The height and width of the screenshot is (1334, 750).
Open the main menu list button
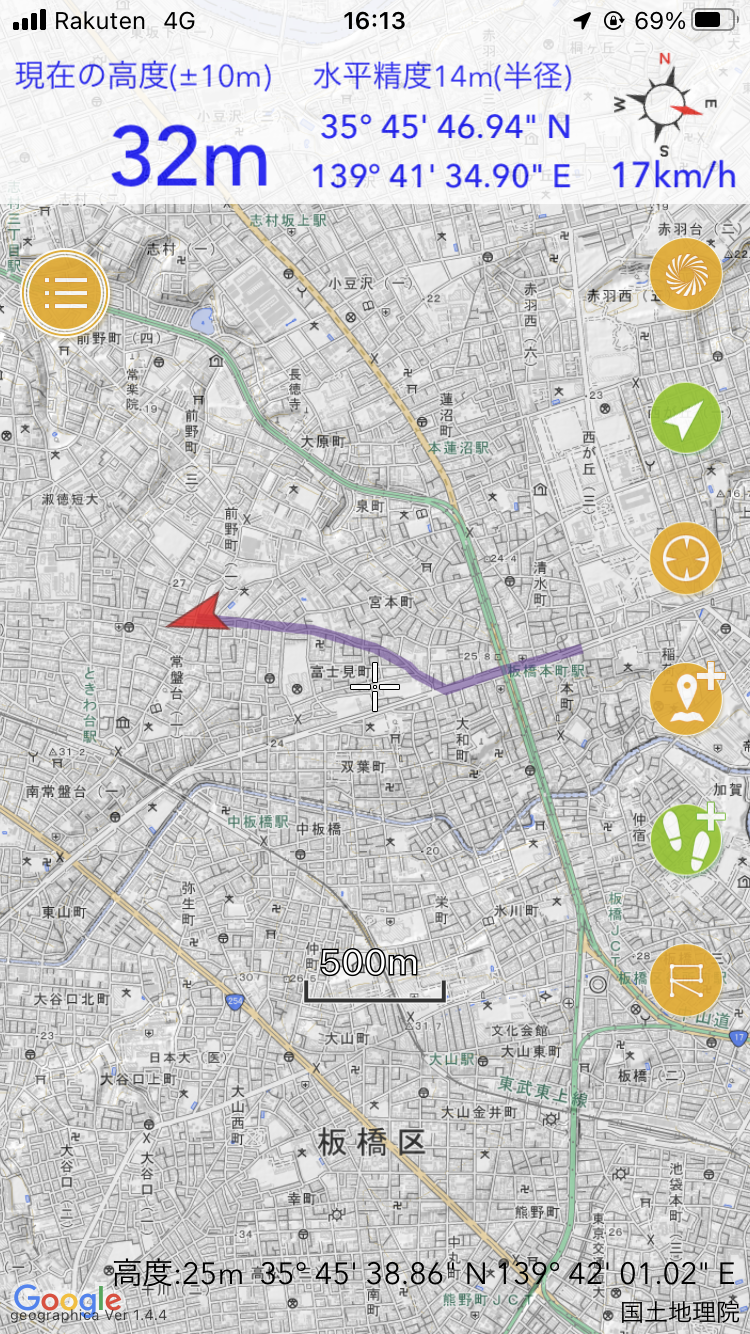[64, 292]
